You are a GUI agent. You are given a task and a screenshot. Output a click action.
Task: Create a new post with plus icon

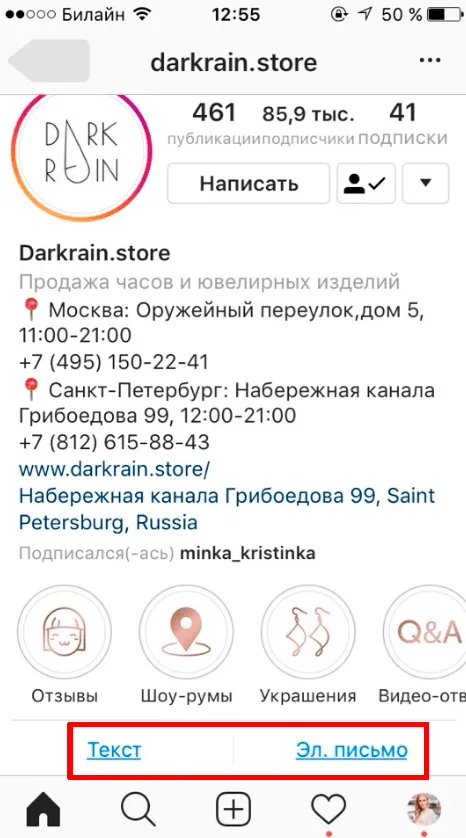coord(234,809)
